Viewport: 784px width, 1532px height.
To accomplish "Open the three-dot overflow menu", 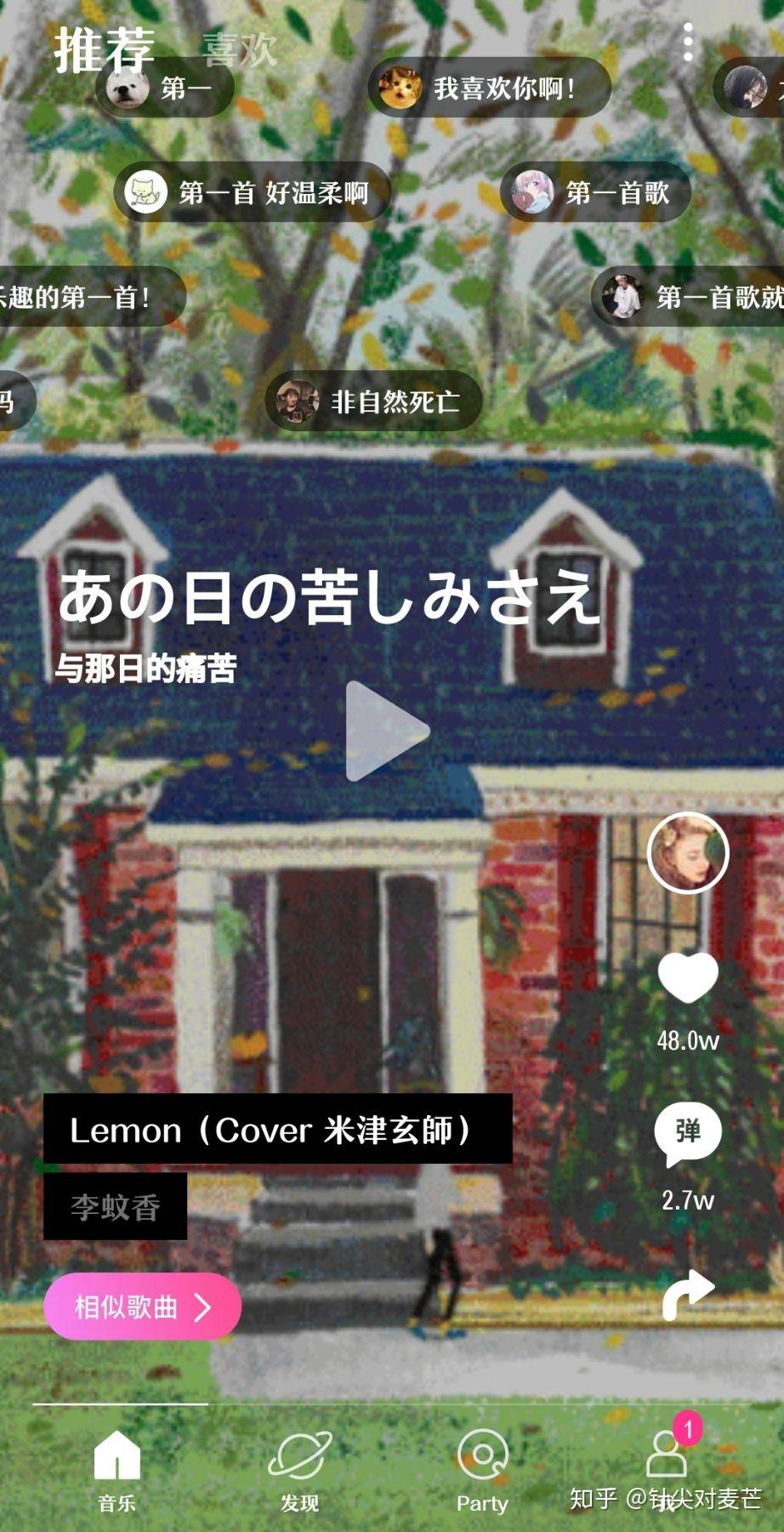I will click(x=688, y=42).
